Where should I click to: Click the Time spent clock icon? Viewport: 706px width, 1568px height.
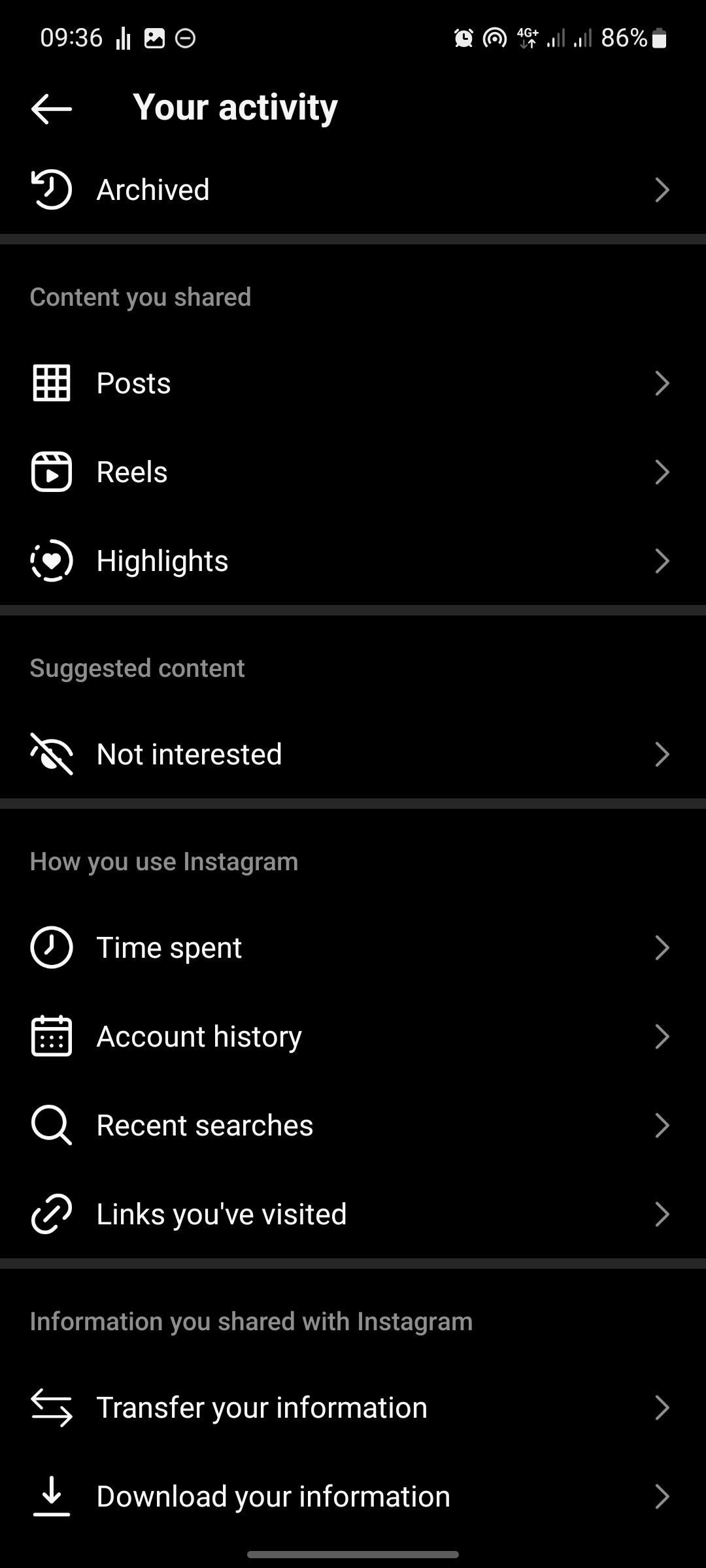point(50,947)
